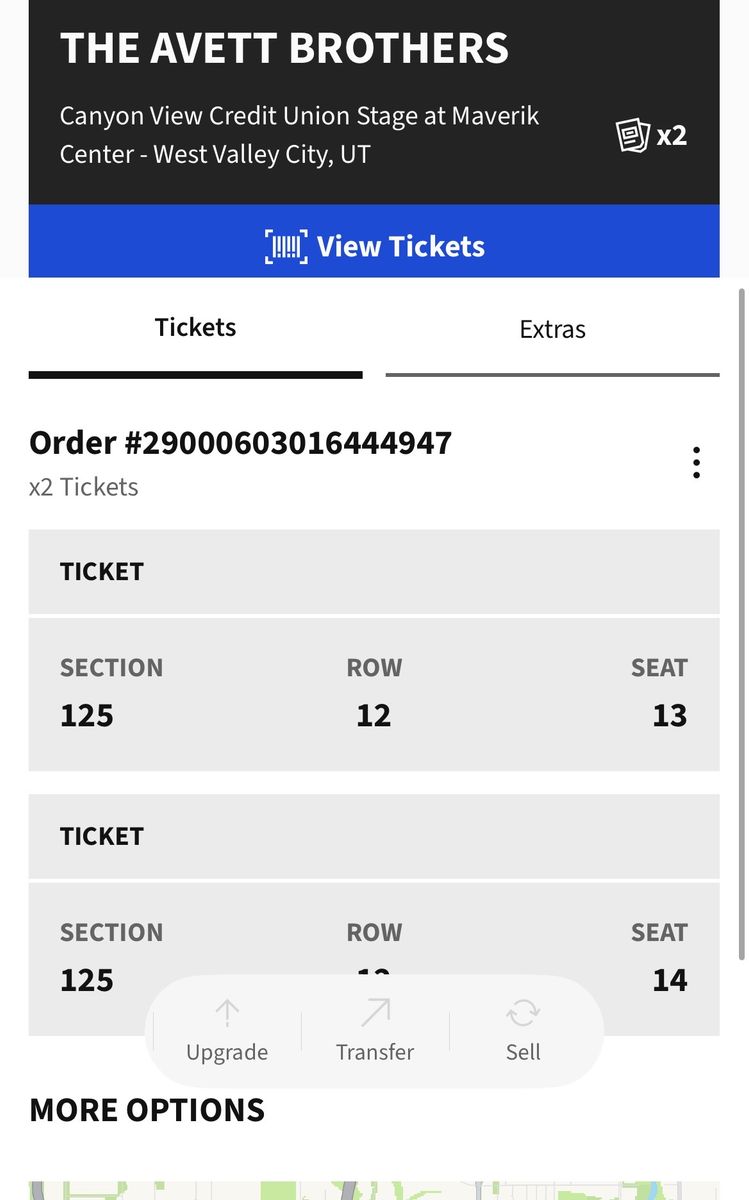Viewport: 749px width, 1200px height.
Task: Tap Upgrade in the floating bar
Action: (227, 1031)
